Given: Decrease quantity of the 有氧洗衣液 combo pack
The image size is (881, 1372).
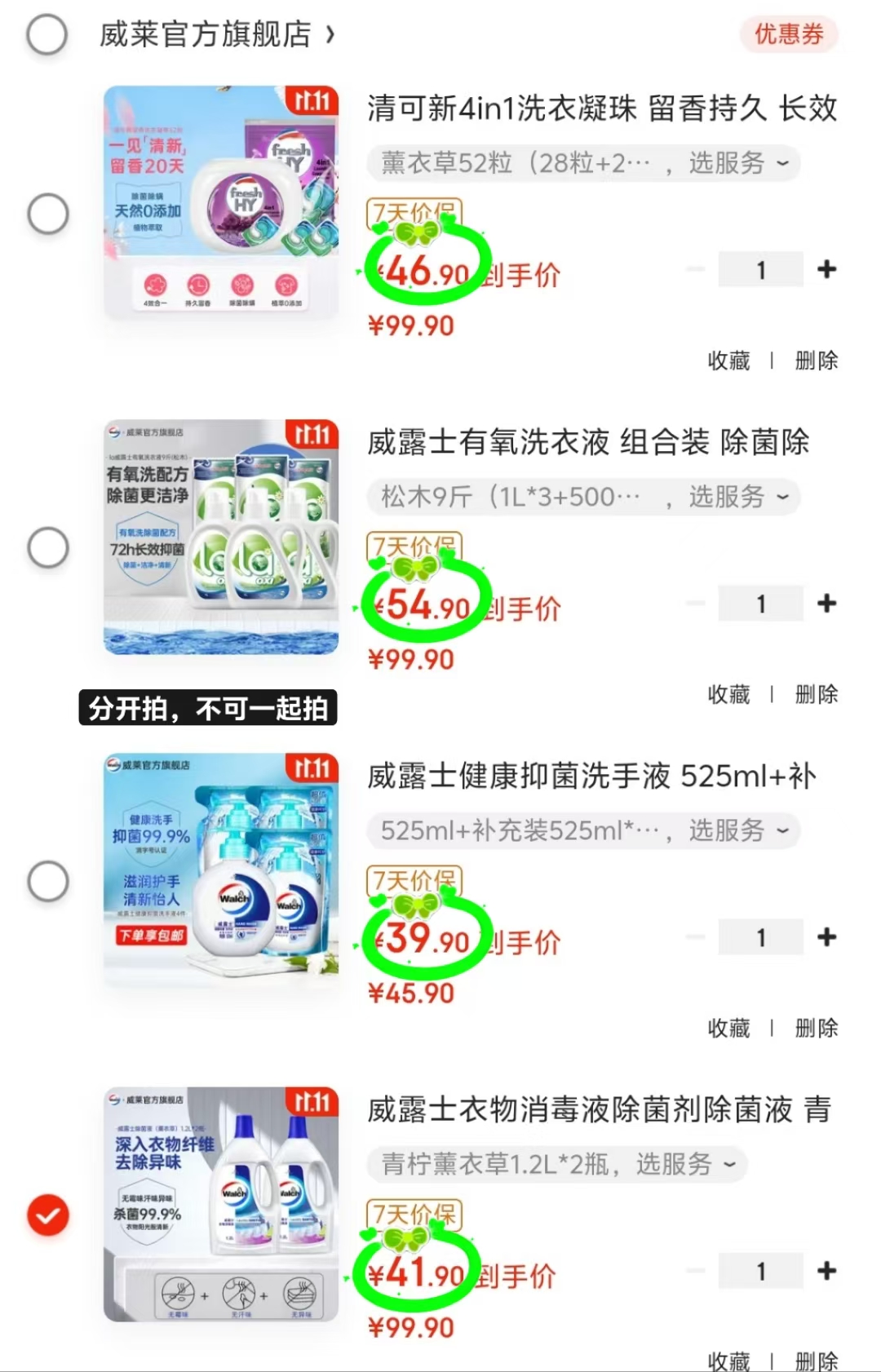Looking at the screenshot, I should 696,604.
